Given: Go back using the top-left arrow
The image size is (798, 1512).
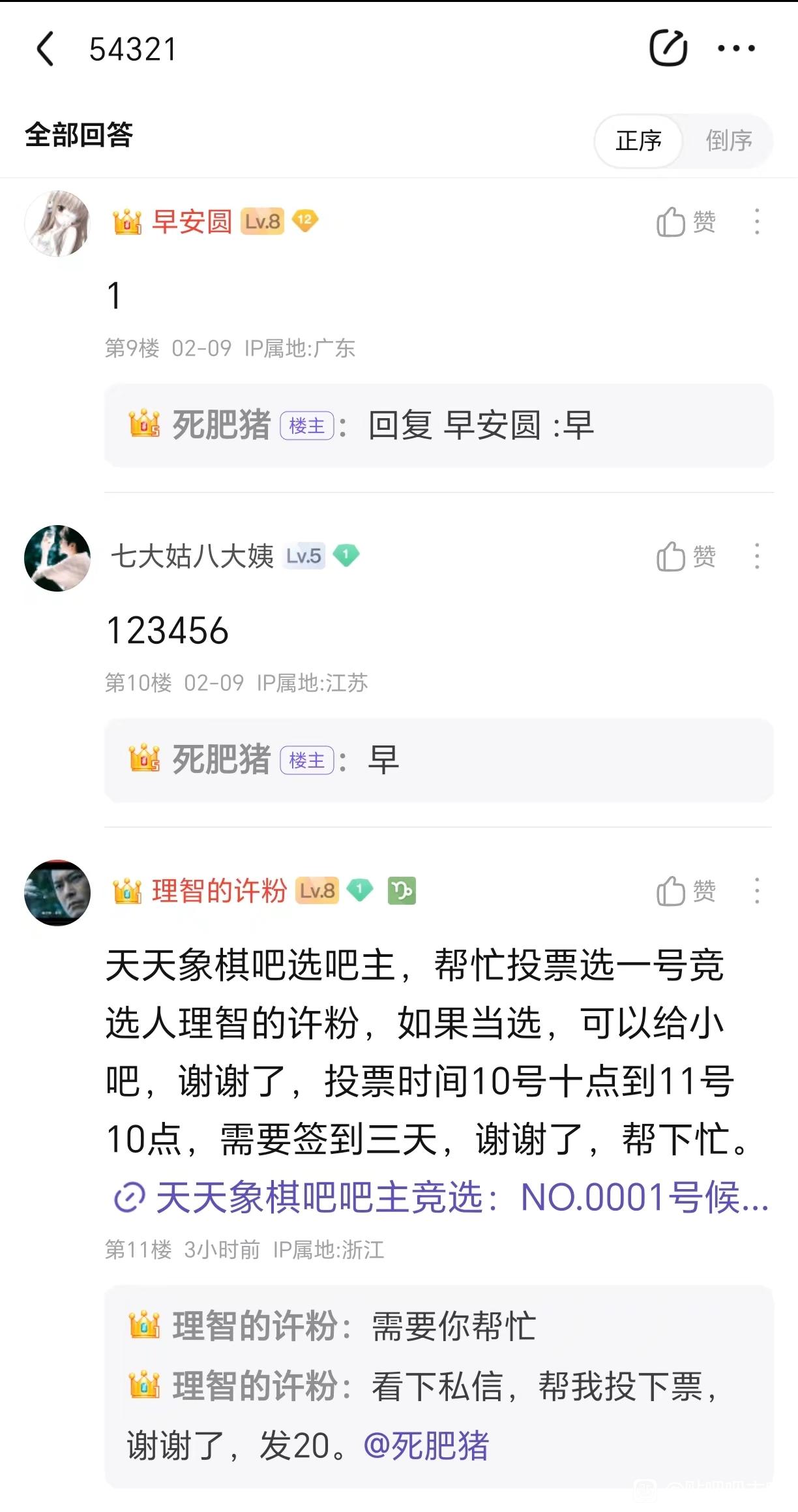Looking at the screenshot, I should [x=45, y=49].
